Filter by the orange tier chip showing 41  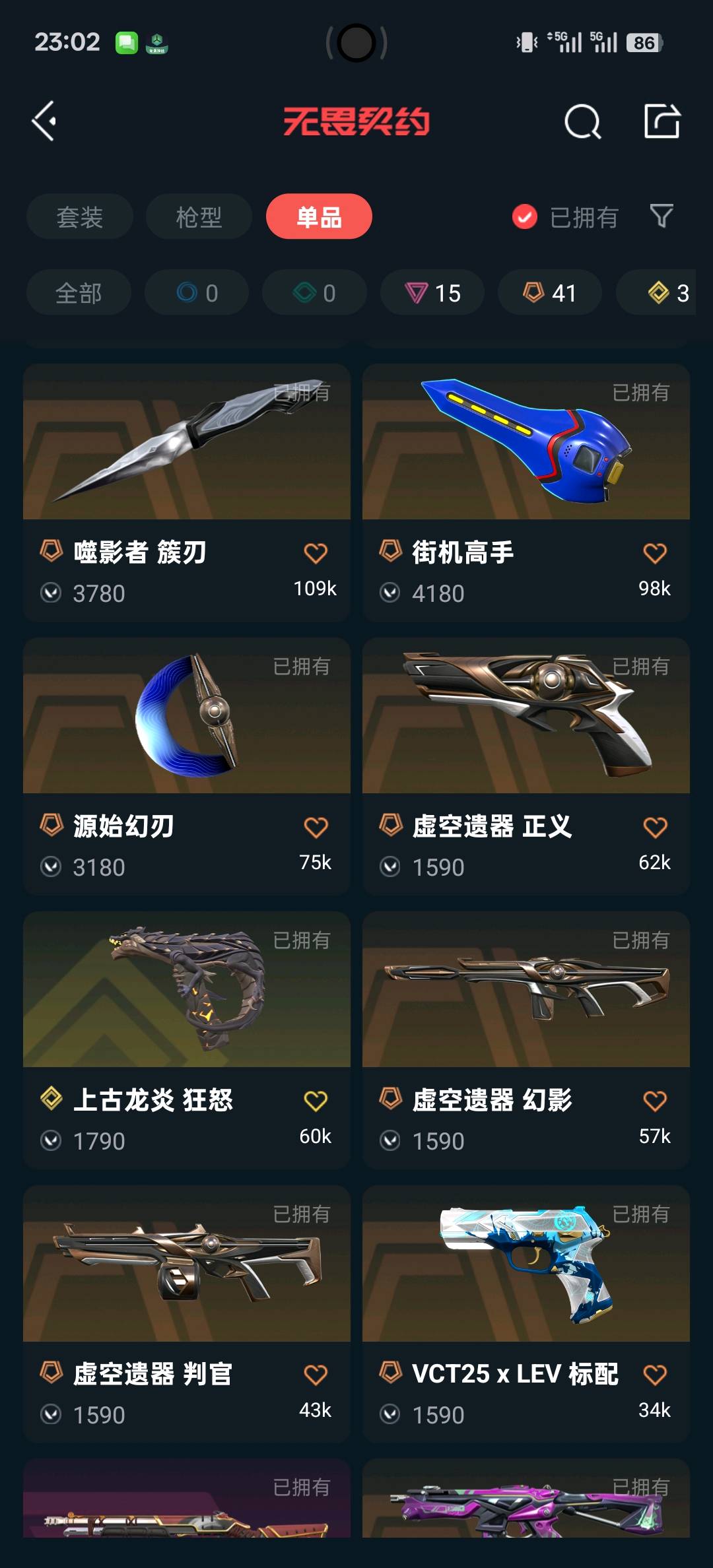pos(549,293)
